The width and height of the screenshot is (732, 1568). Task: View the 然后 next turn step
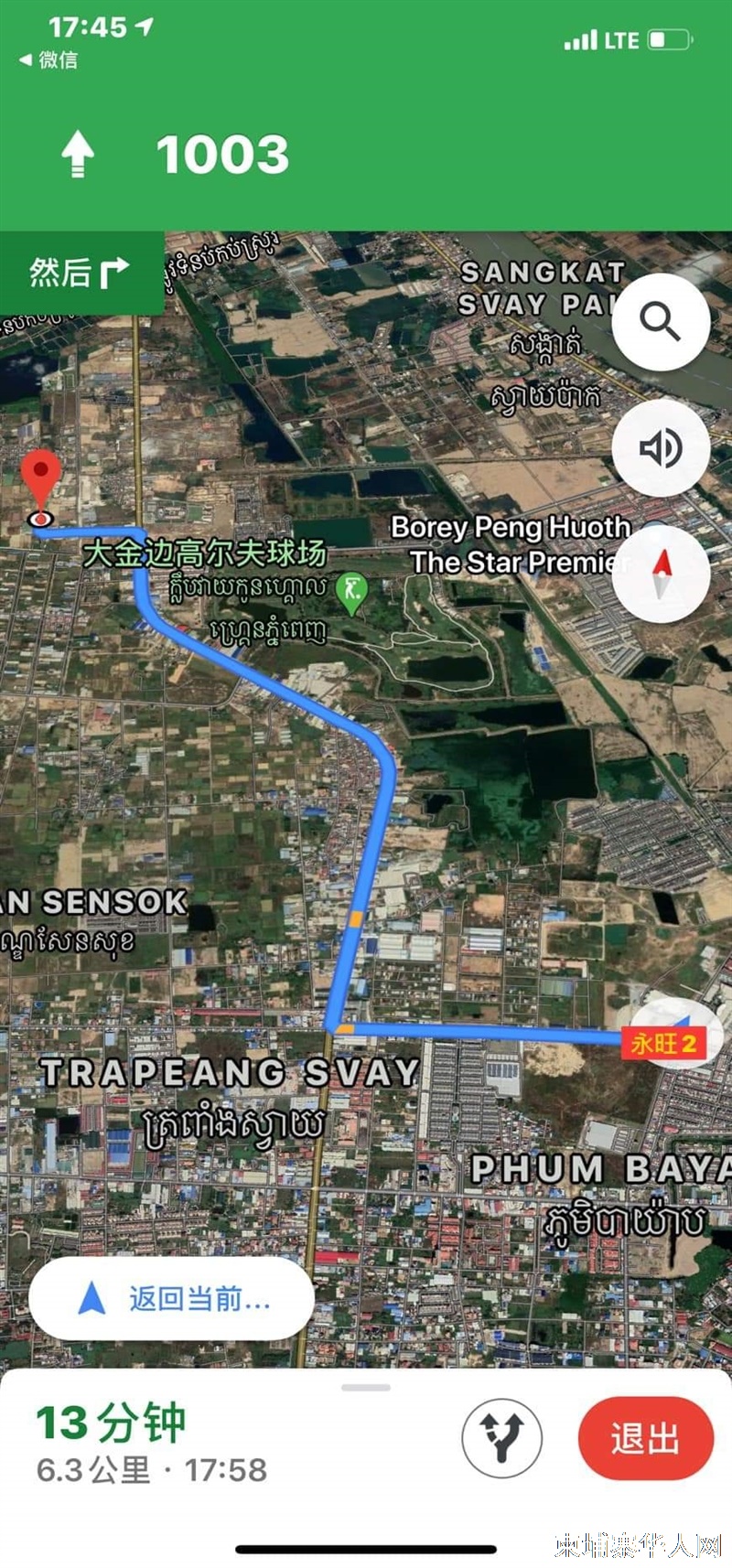point(81,273)
